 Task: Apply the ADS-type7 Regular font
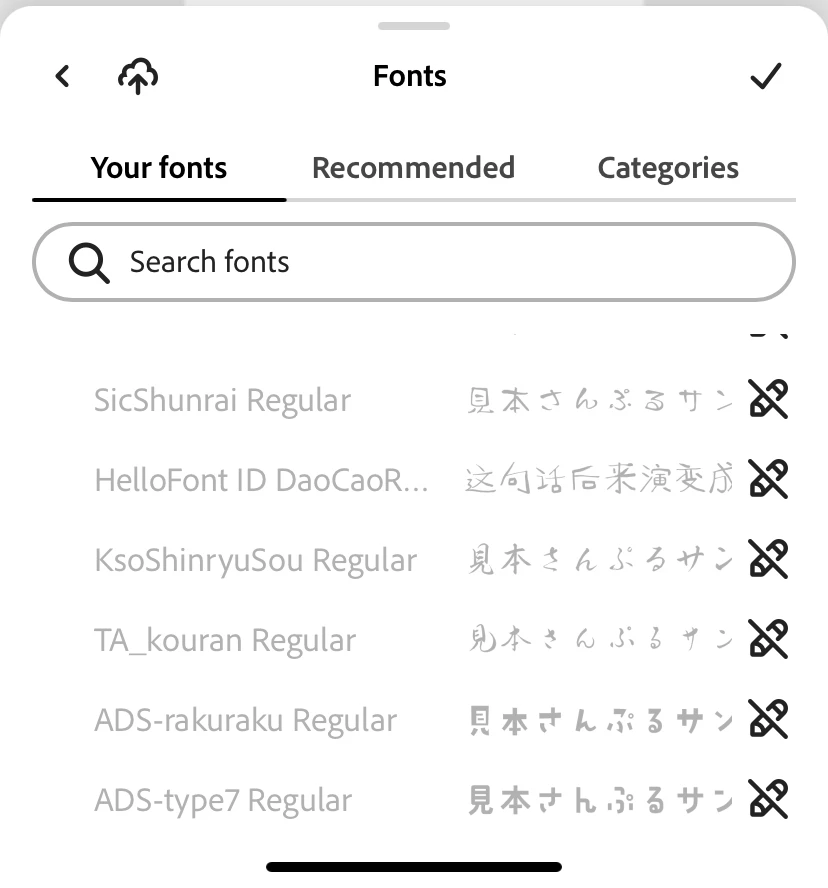(223, 800)
